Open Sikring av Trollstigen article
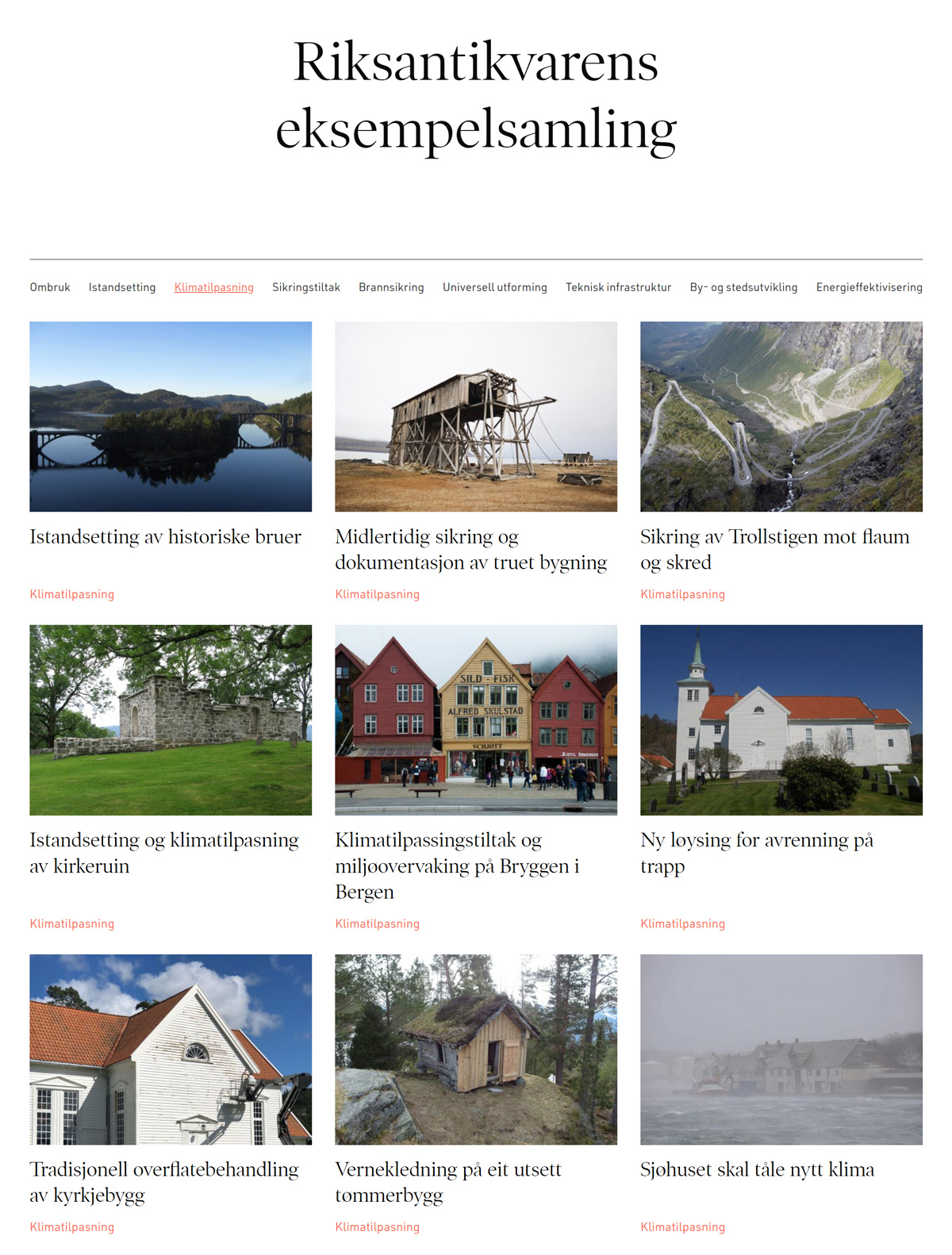This screenshot has height=1255, width=952. pos(774,549)
